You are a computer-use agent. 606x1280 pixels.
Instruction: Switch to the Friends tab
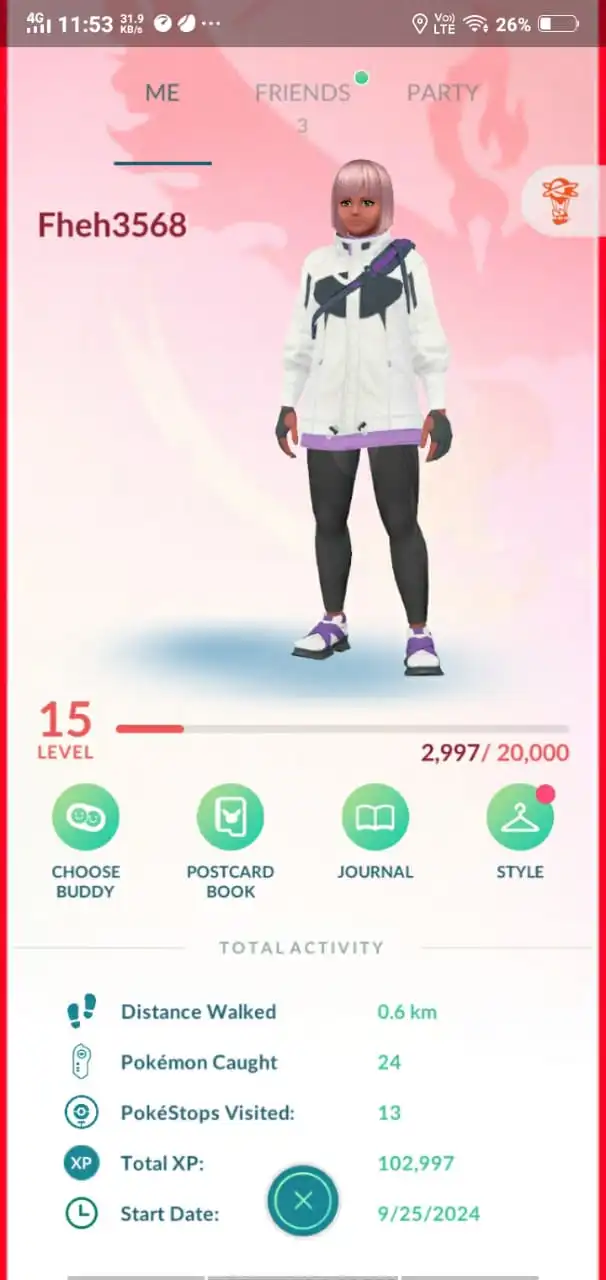[302, 94]
